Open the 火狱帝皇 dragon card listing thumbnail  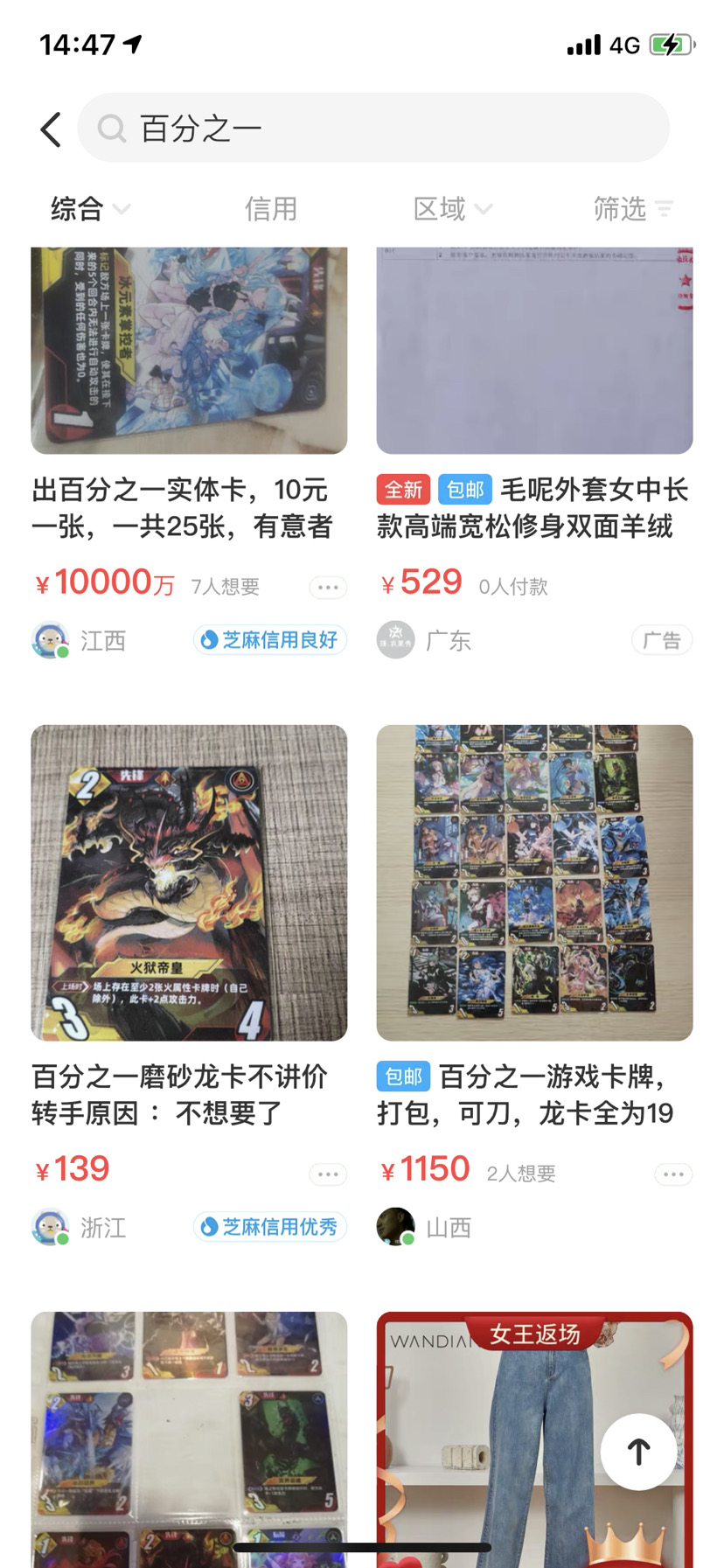click(x=189, y=883)
